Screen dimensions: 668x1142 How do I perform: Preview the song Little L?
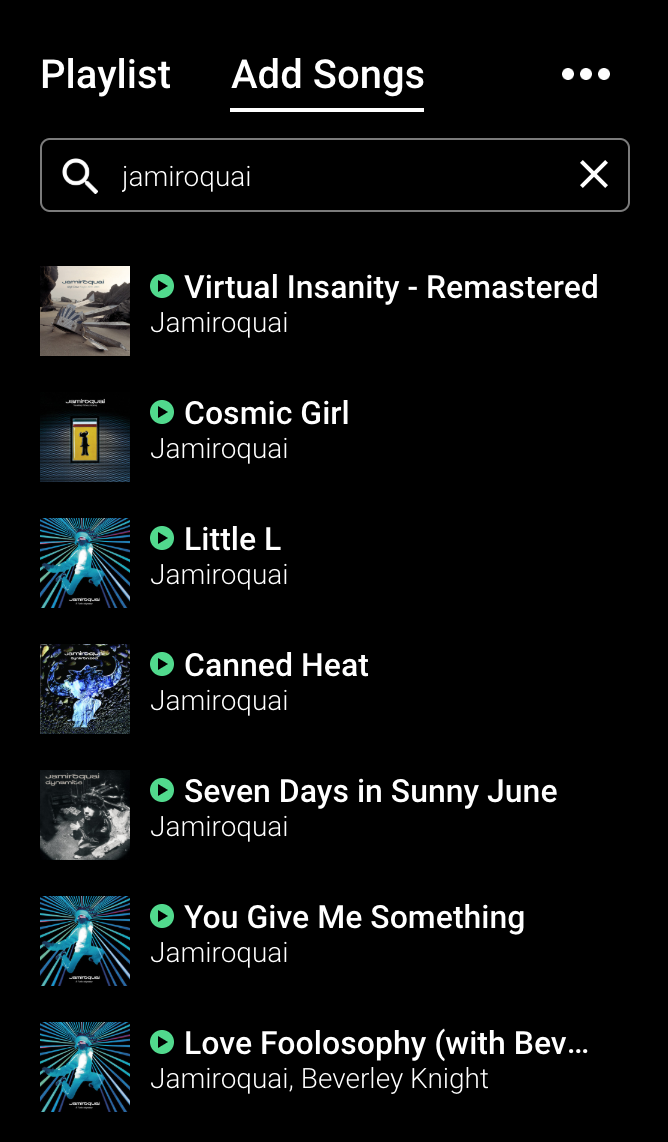point(162,539)
